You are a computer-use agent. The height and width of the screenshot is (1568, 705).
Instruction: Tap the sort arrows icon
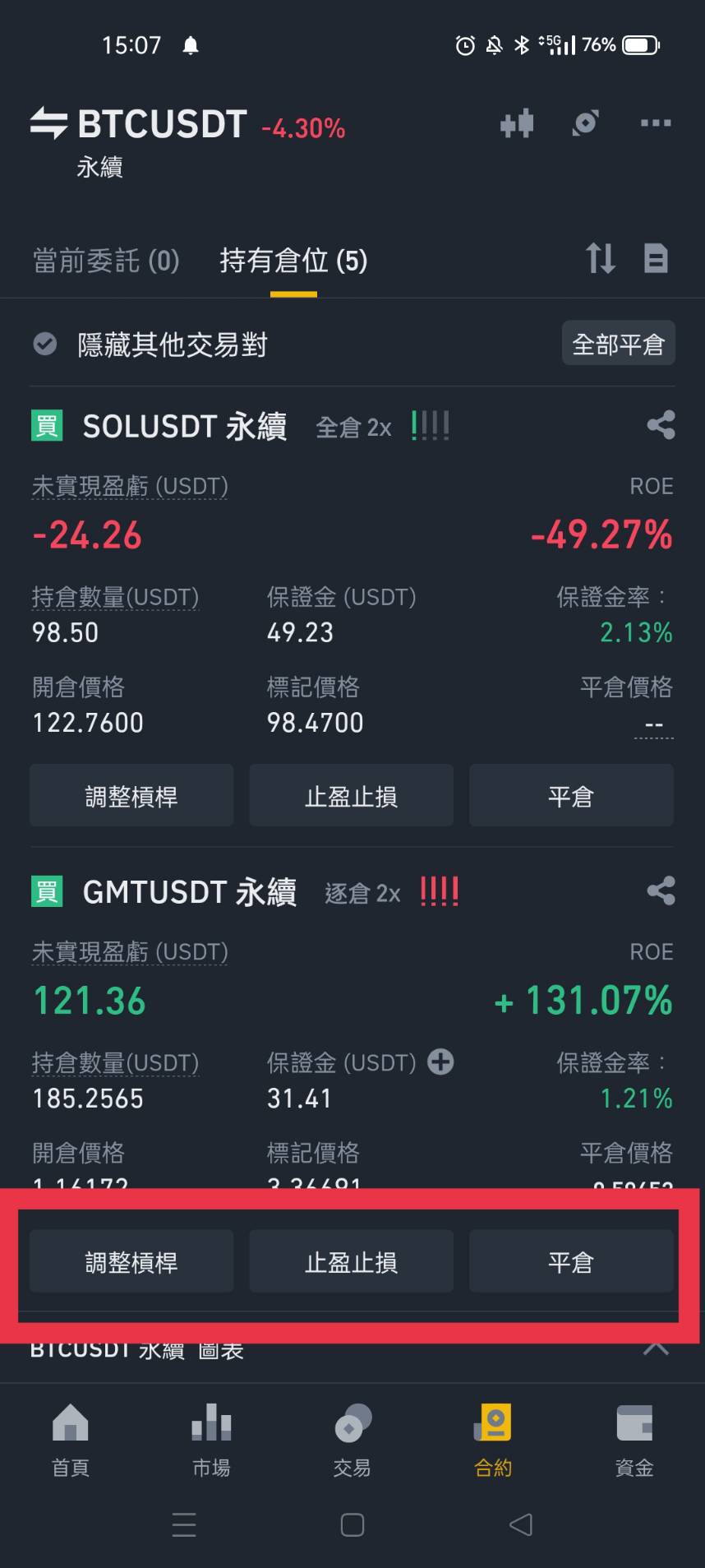[601, 258]
